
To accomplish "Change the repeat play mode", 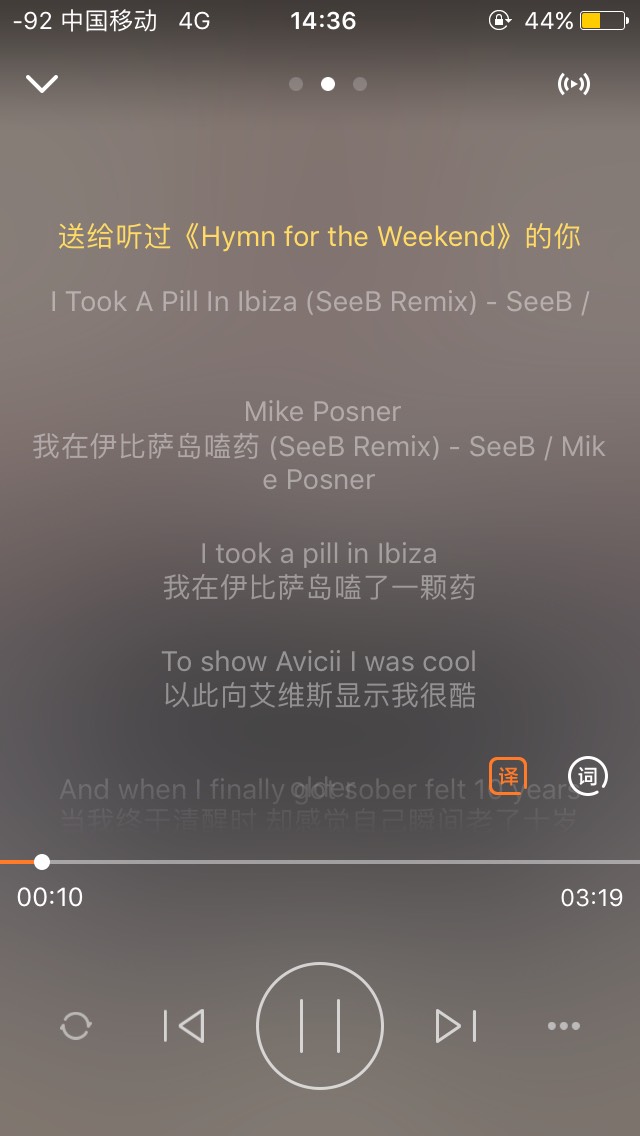I will (x=76, y=1026).
